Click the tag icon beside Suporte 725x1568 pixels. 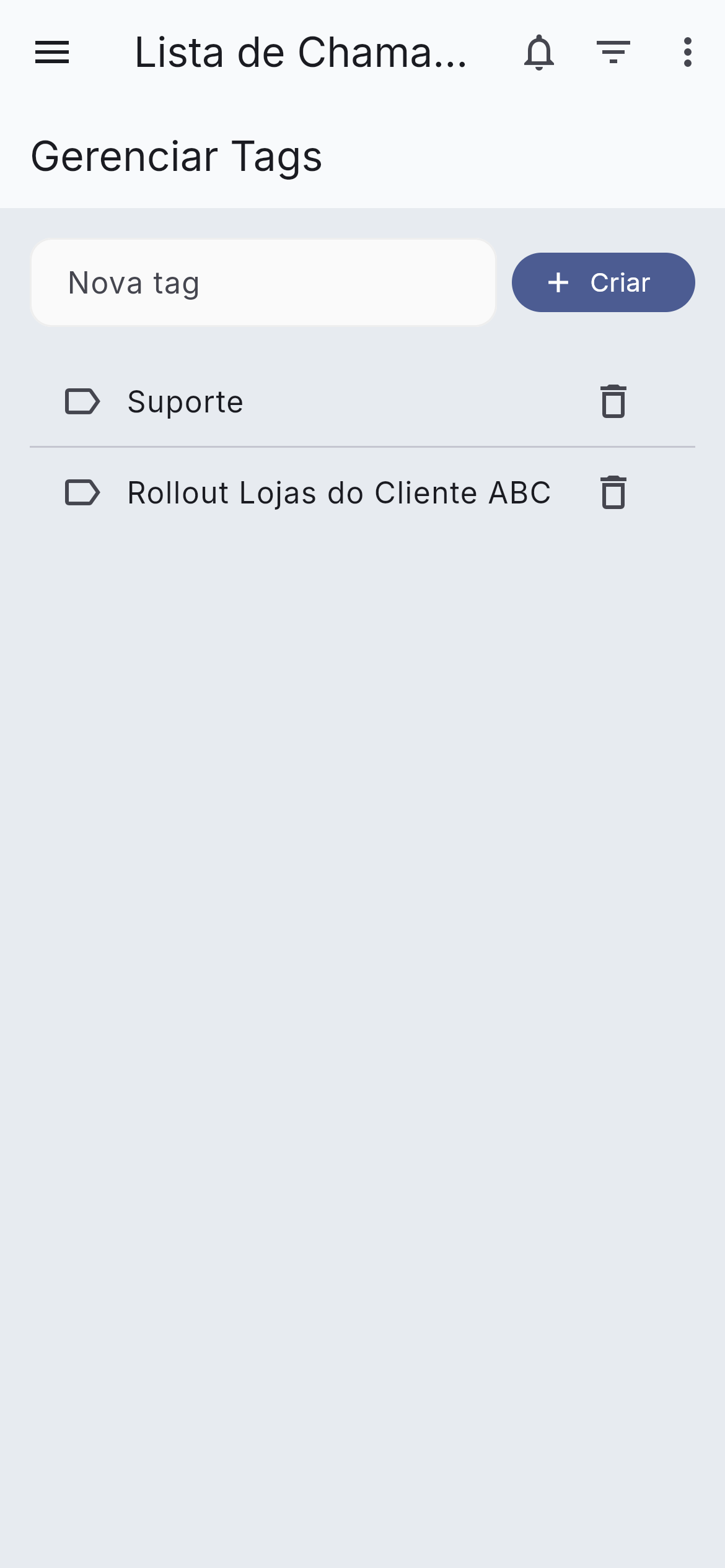coord(82,401)
